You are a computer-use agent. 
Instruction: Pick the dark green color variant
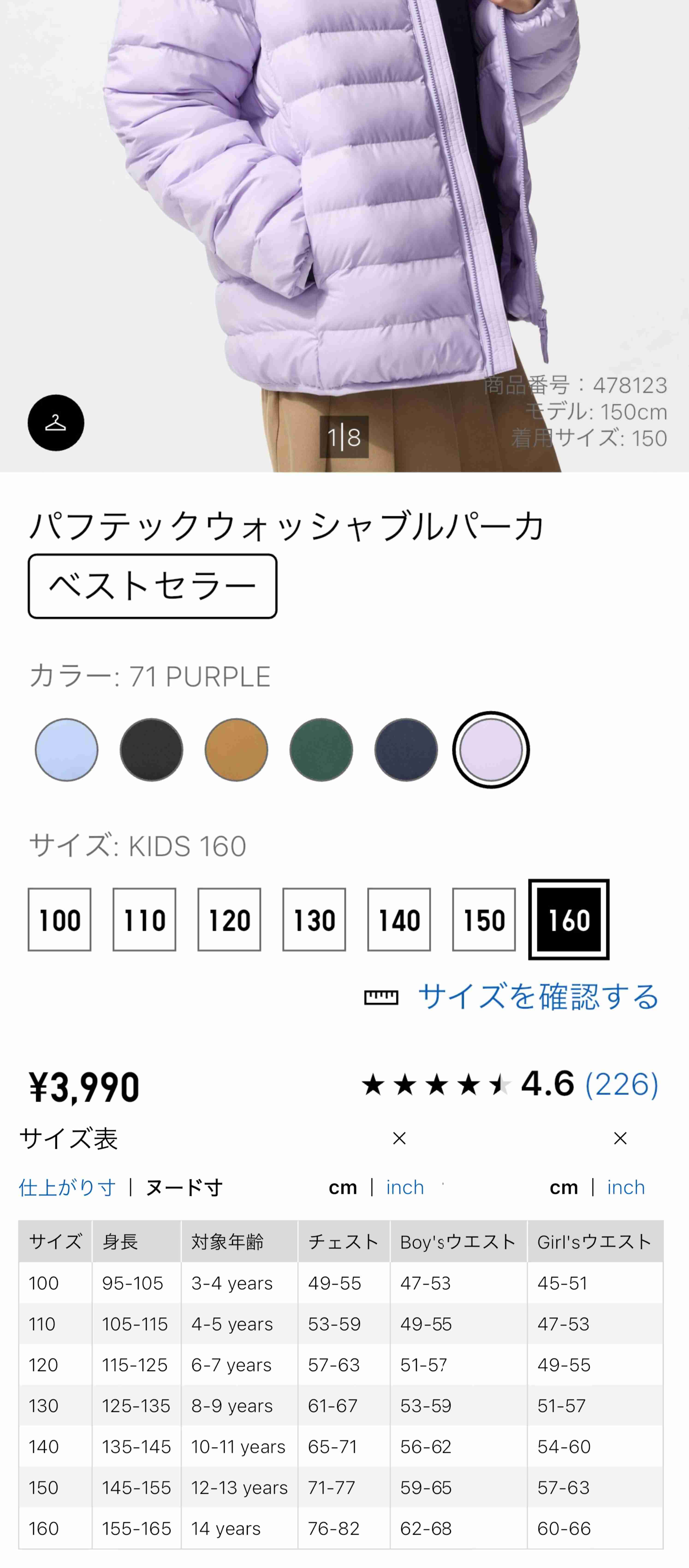321,750
